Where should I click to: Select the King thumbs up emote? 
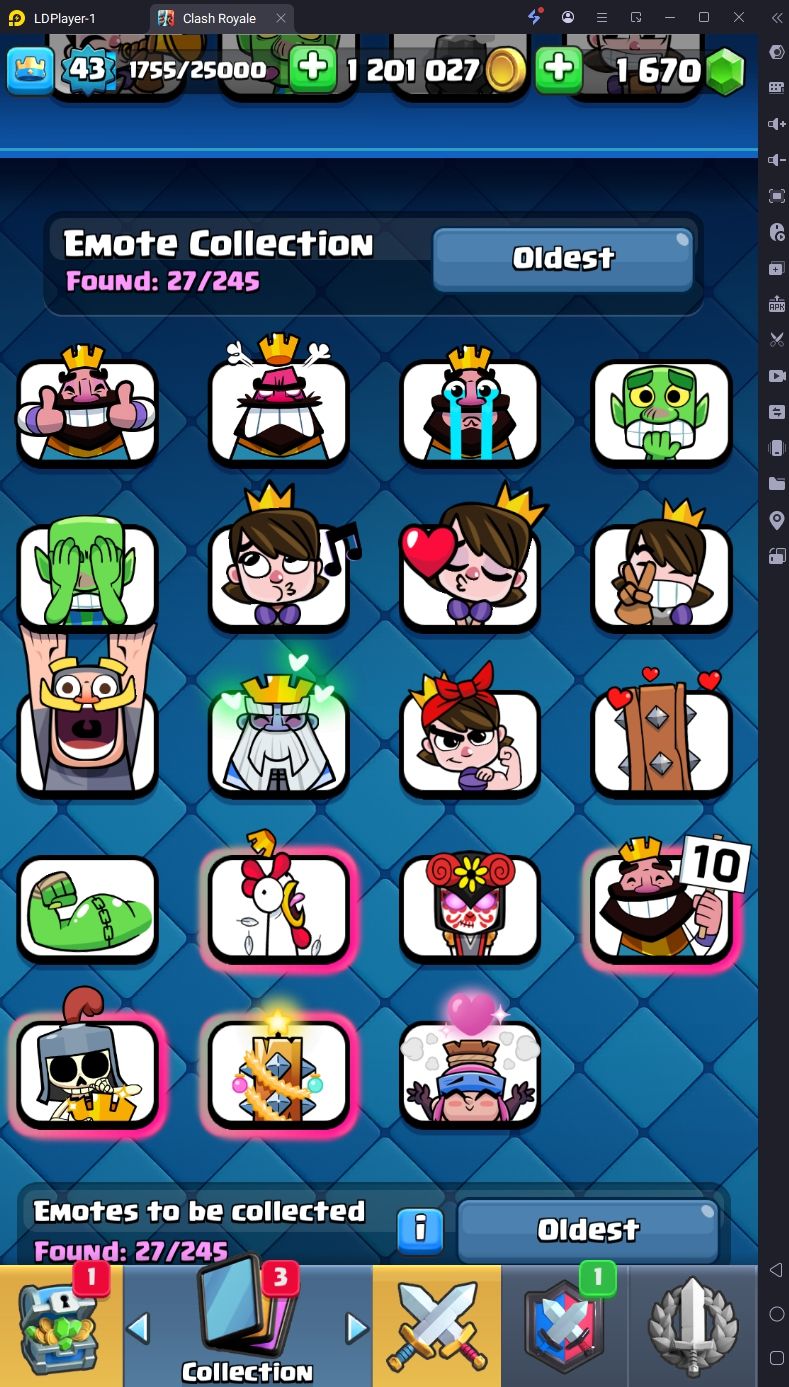[88, 410]
